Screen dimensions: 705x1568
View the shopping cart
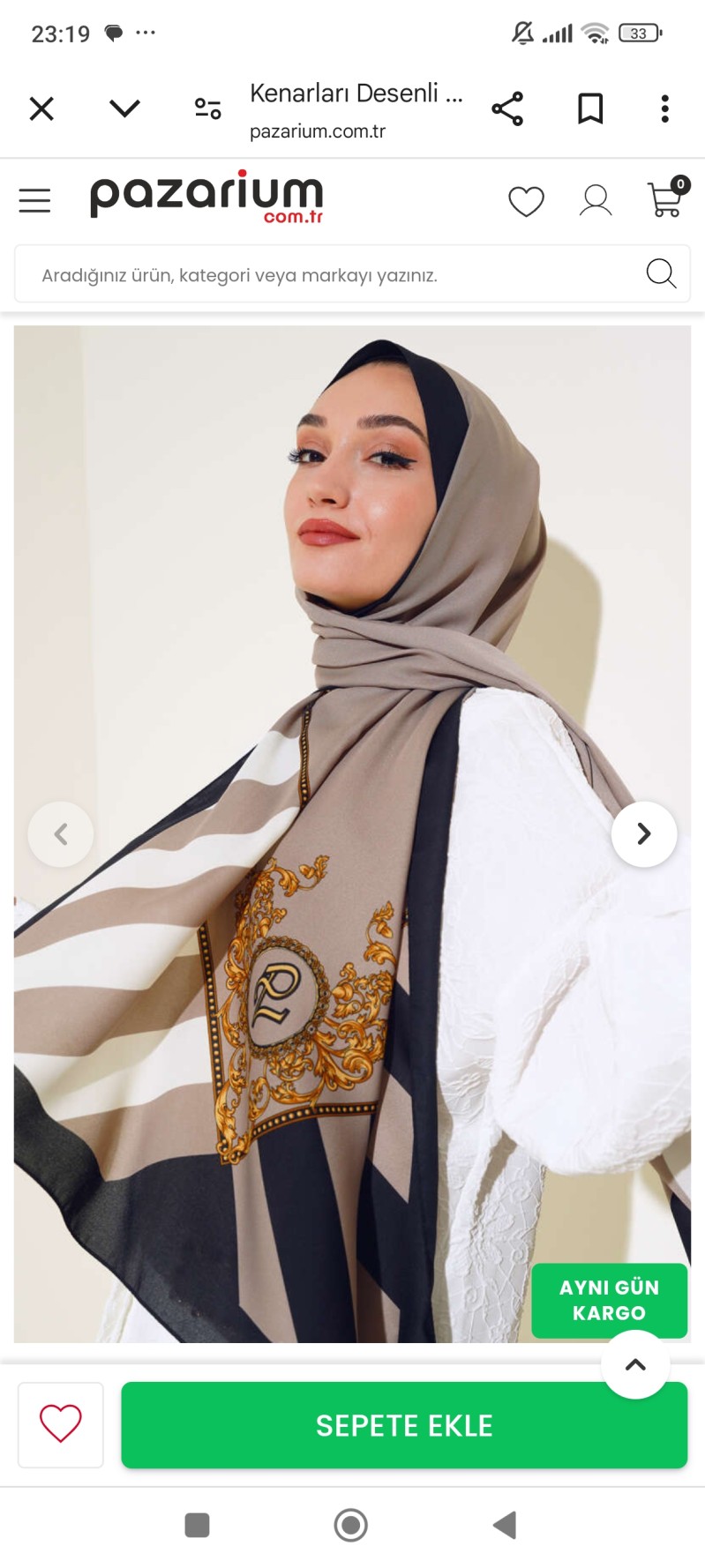666,199
